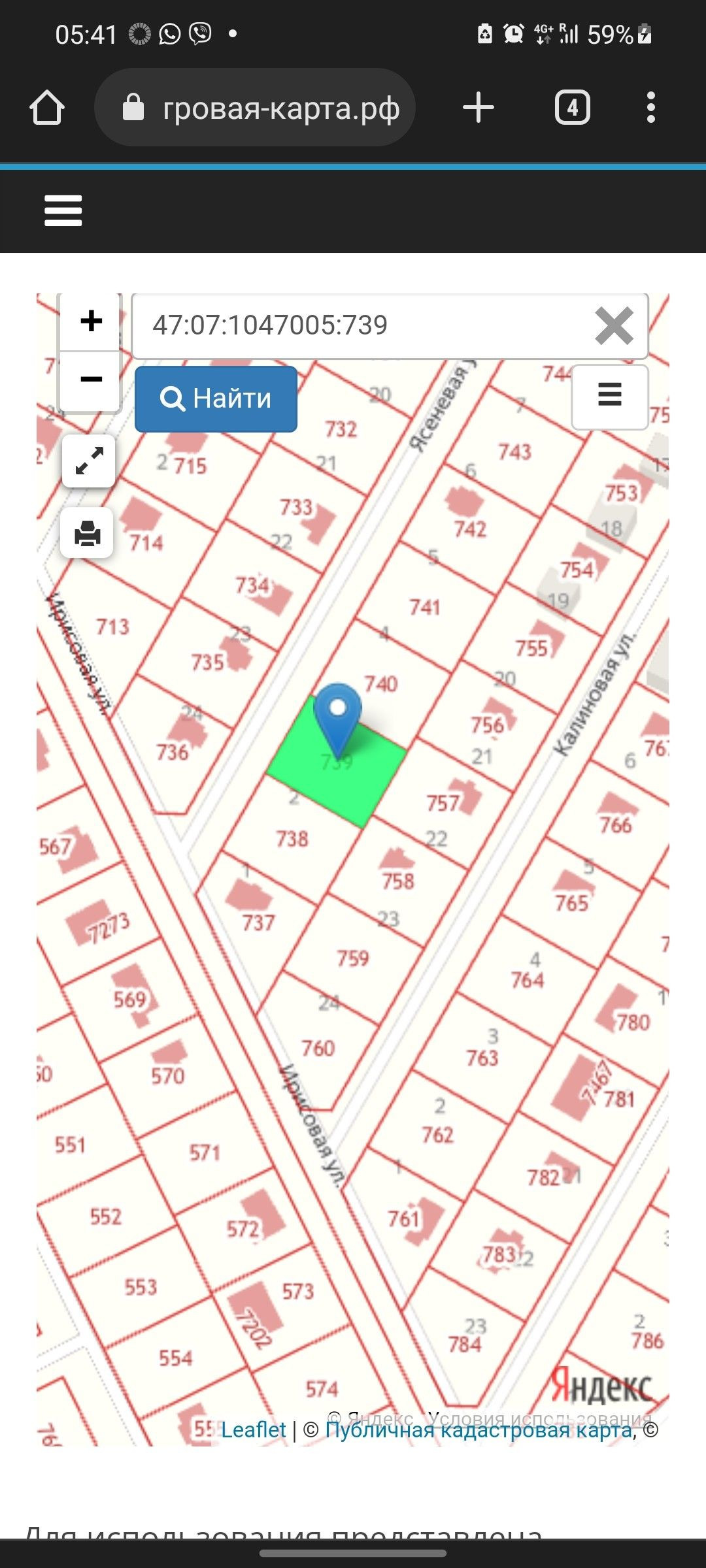Open the map layers menu
Viewport: 706px width, 1568px height.
pos(610,396)
